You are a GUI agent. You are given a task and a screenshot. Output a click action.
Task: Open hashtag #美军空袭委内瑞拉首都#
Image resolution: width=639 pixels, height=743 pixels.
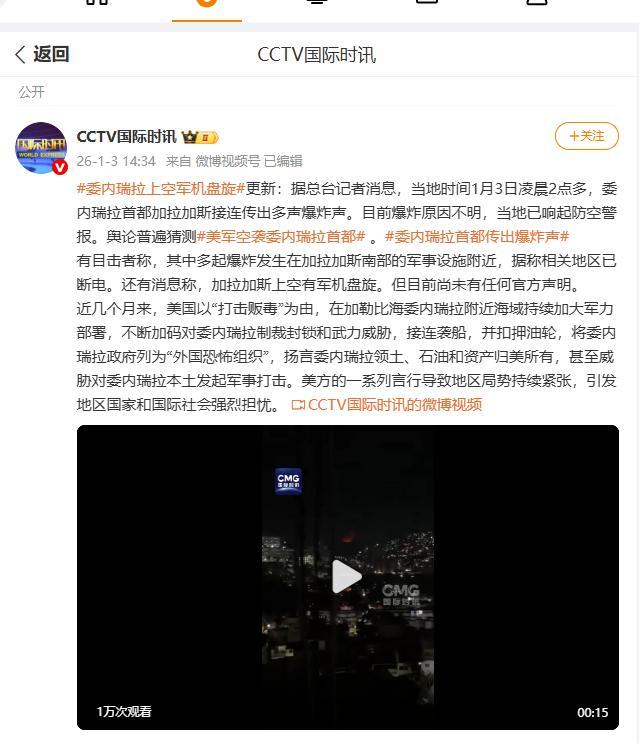tap(281, 236)
